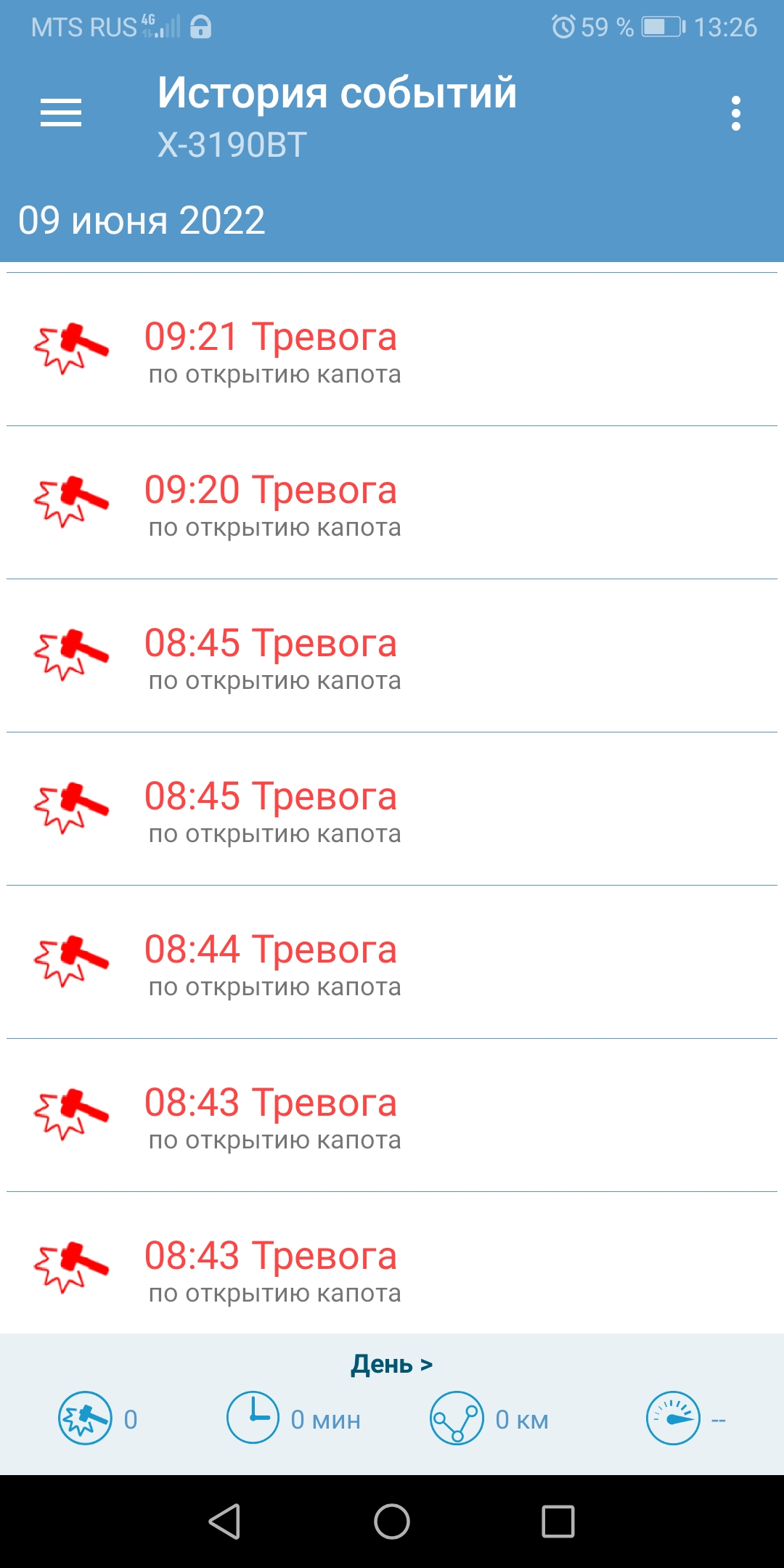The image size is (784, 1568).
Task: Return to the phone's home screen
Action: click(x=392, y=1522)
